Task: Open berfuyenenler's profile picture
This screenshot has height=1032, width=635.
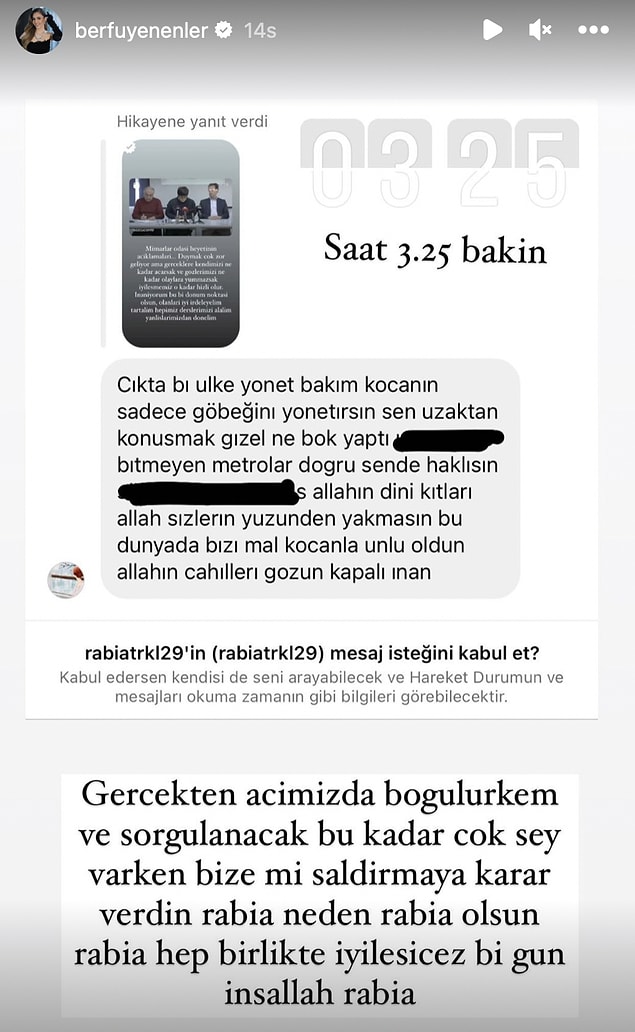Action: pos(38,30)
